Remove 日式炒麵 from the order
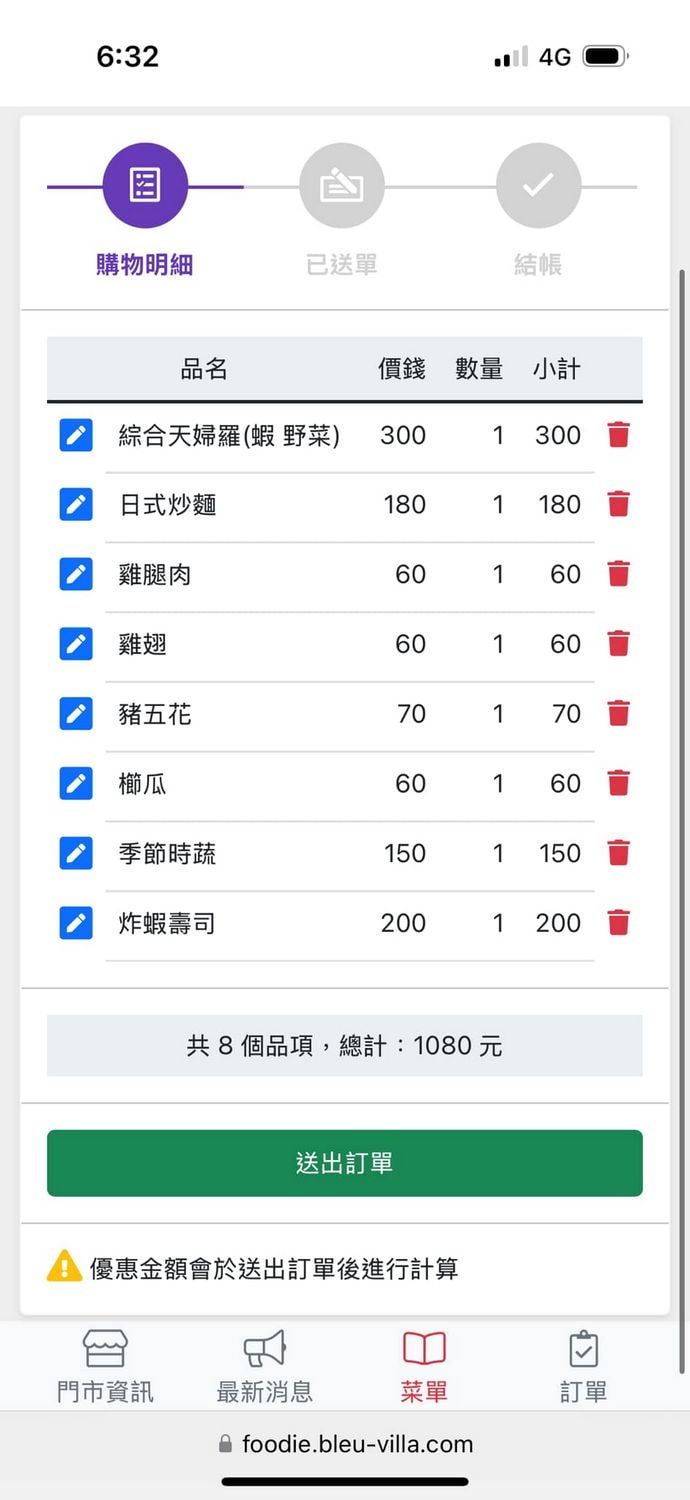 619,505
